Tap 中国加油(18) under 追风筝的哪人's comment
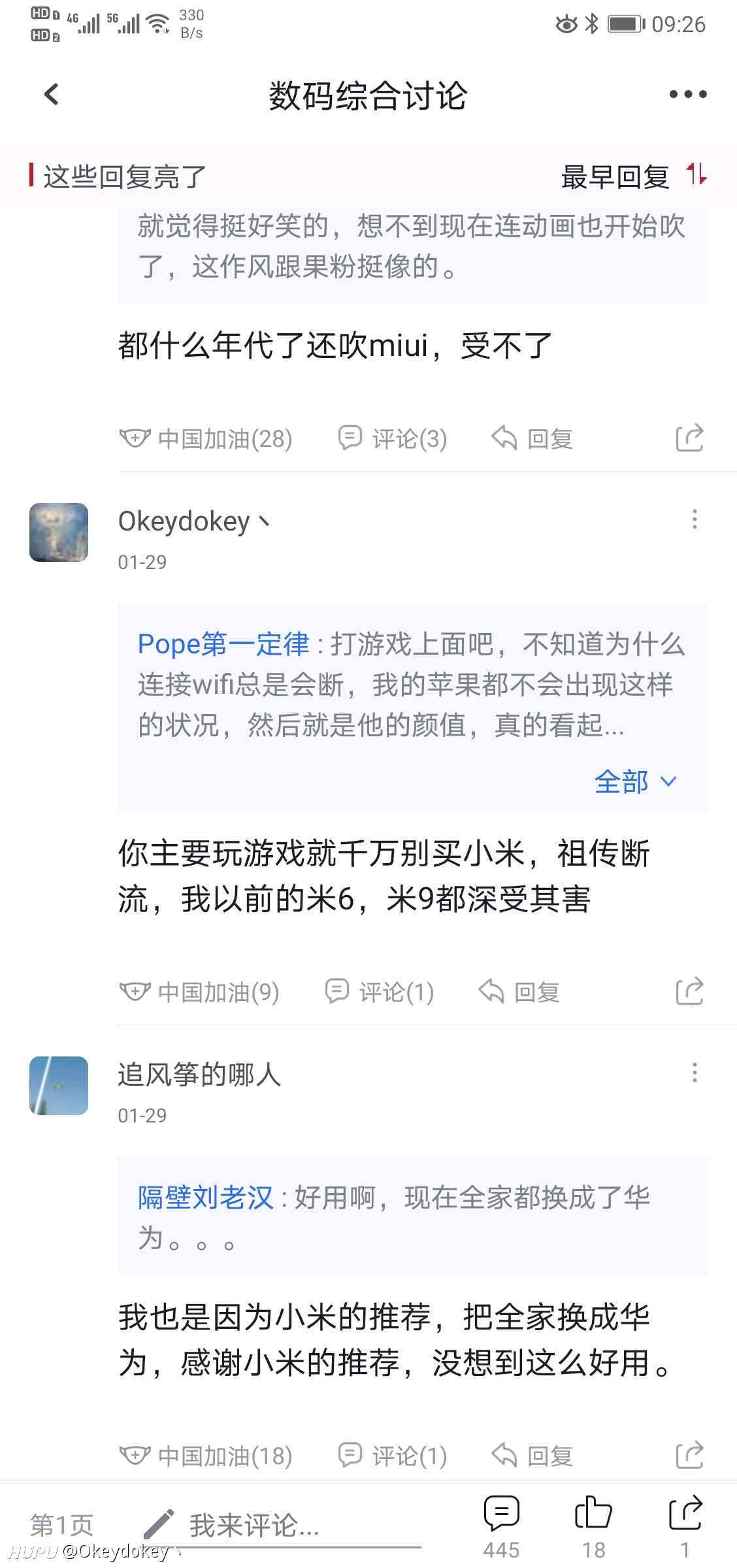This screenshot has height=1568, width=737. [206, 1456]
